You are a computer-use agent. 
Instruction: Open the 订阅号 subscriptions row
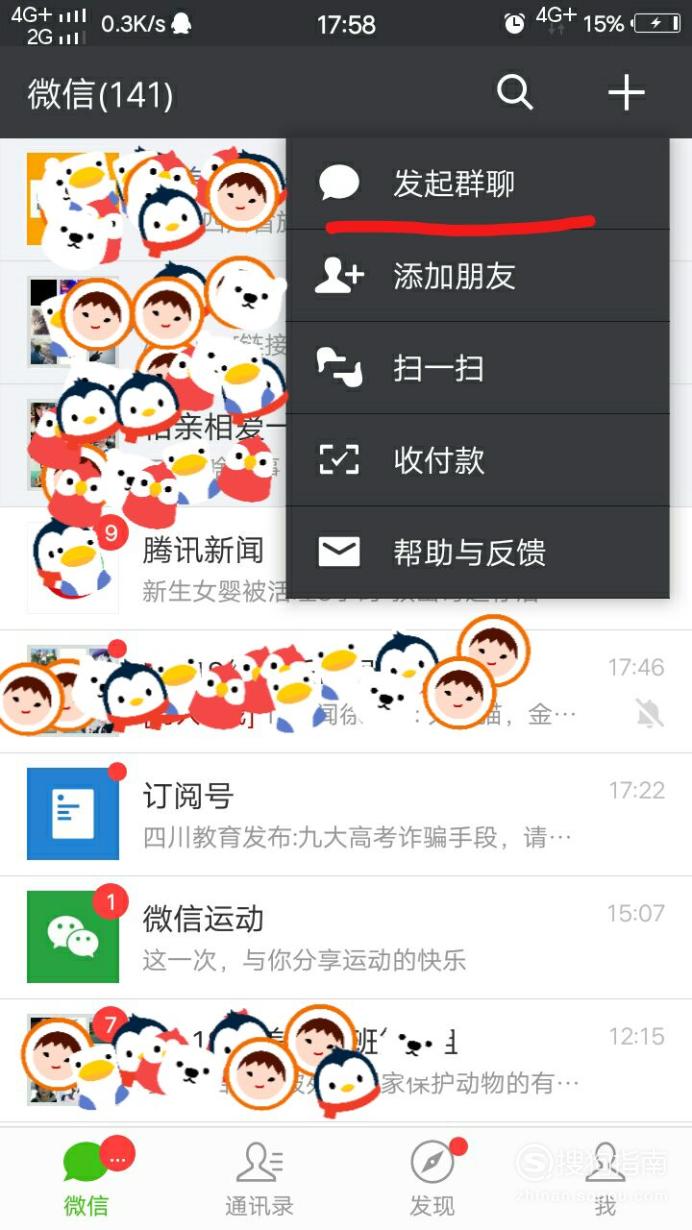click(346, 814)
